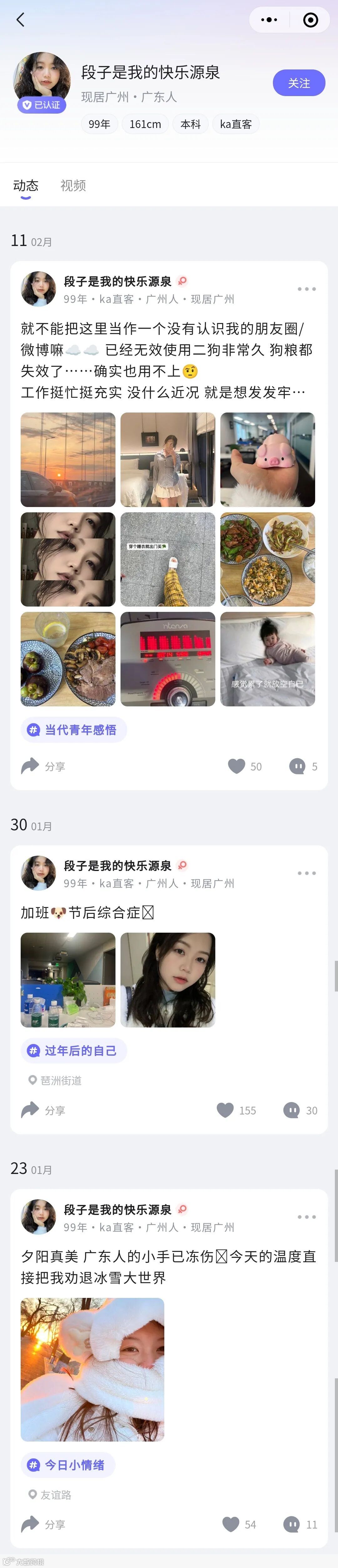Go back using the top-left arrow
Image resolution: width=338 pixels, height=1568 pixels.
[20, 20]
